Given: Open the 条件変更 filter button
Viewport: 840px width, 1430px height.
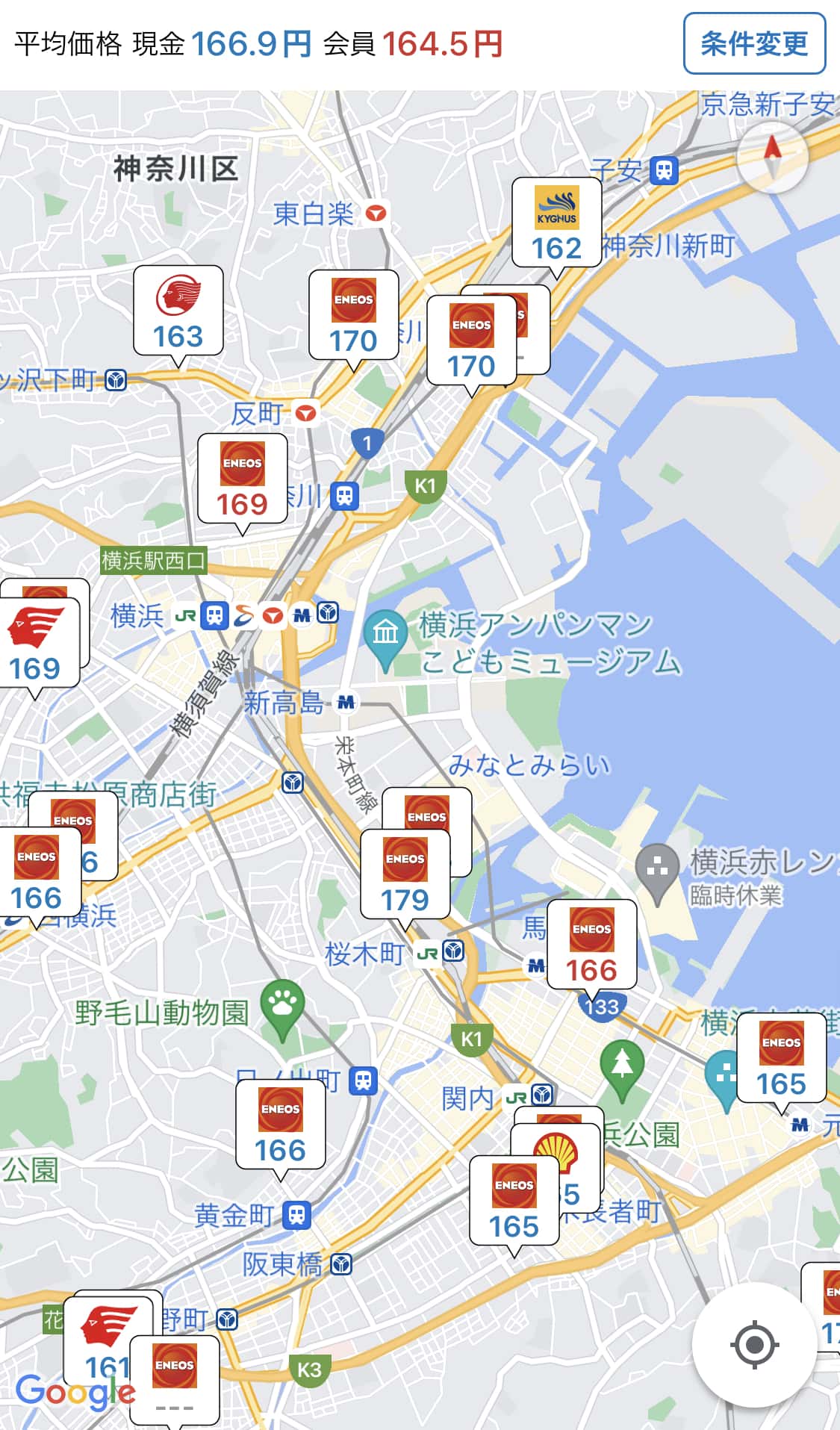Looking at the screenshot, I should (754, 43).
